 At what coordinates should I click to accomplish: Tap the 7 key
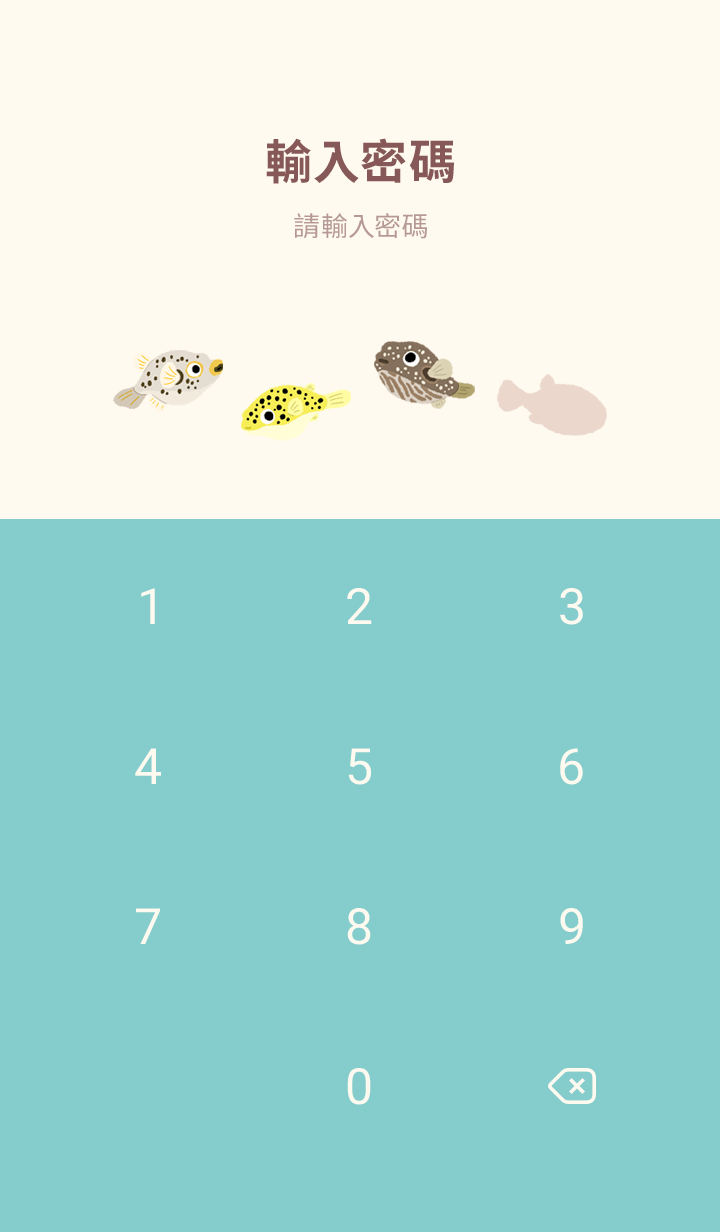pos(148,927)
